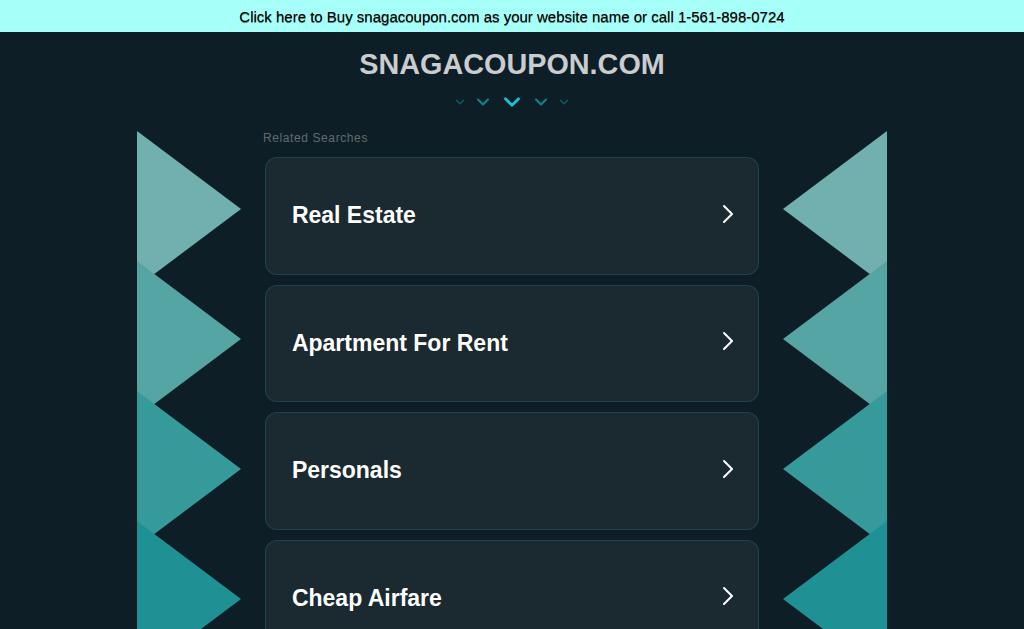Open the Personals related search

click(x=511, y=471)
